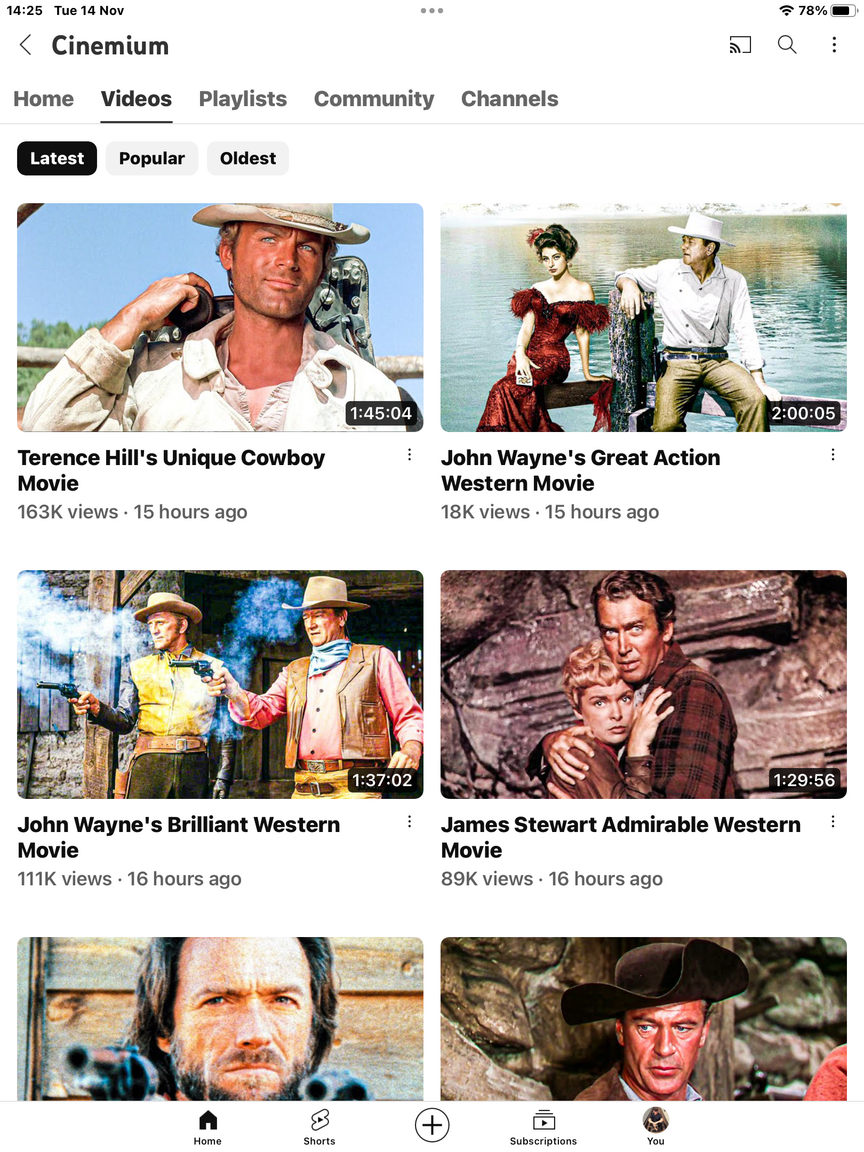Go to Subscriptions
Image resolution: width=864 pixels, height=1152 pixels.
tap(543, 1126)
